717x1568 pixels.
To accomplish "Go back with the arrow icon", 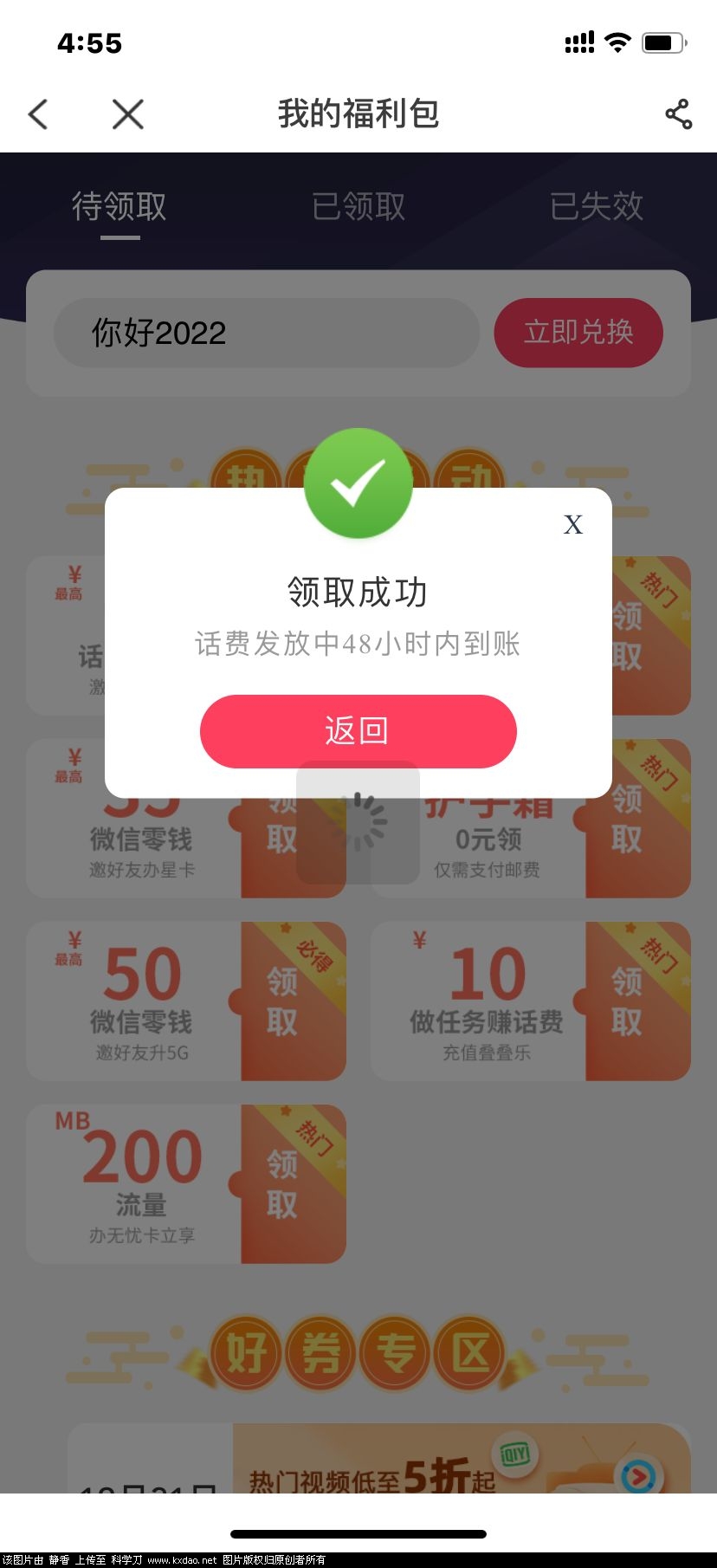I will (x=39, y=114).
